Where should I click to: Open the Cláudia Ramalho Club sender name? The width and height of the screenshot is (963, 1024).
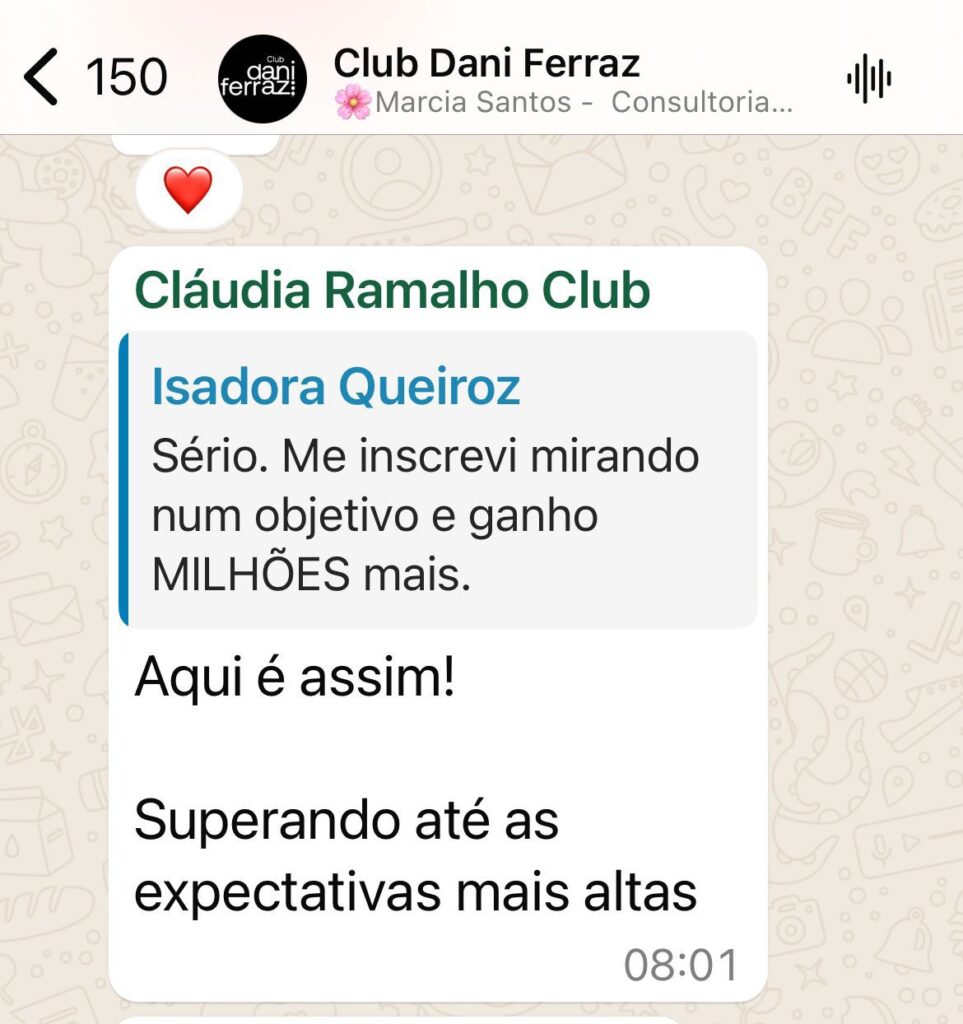pyautogui.click(x=392, y=291)
